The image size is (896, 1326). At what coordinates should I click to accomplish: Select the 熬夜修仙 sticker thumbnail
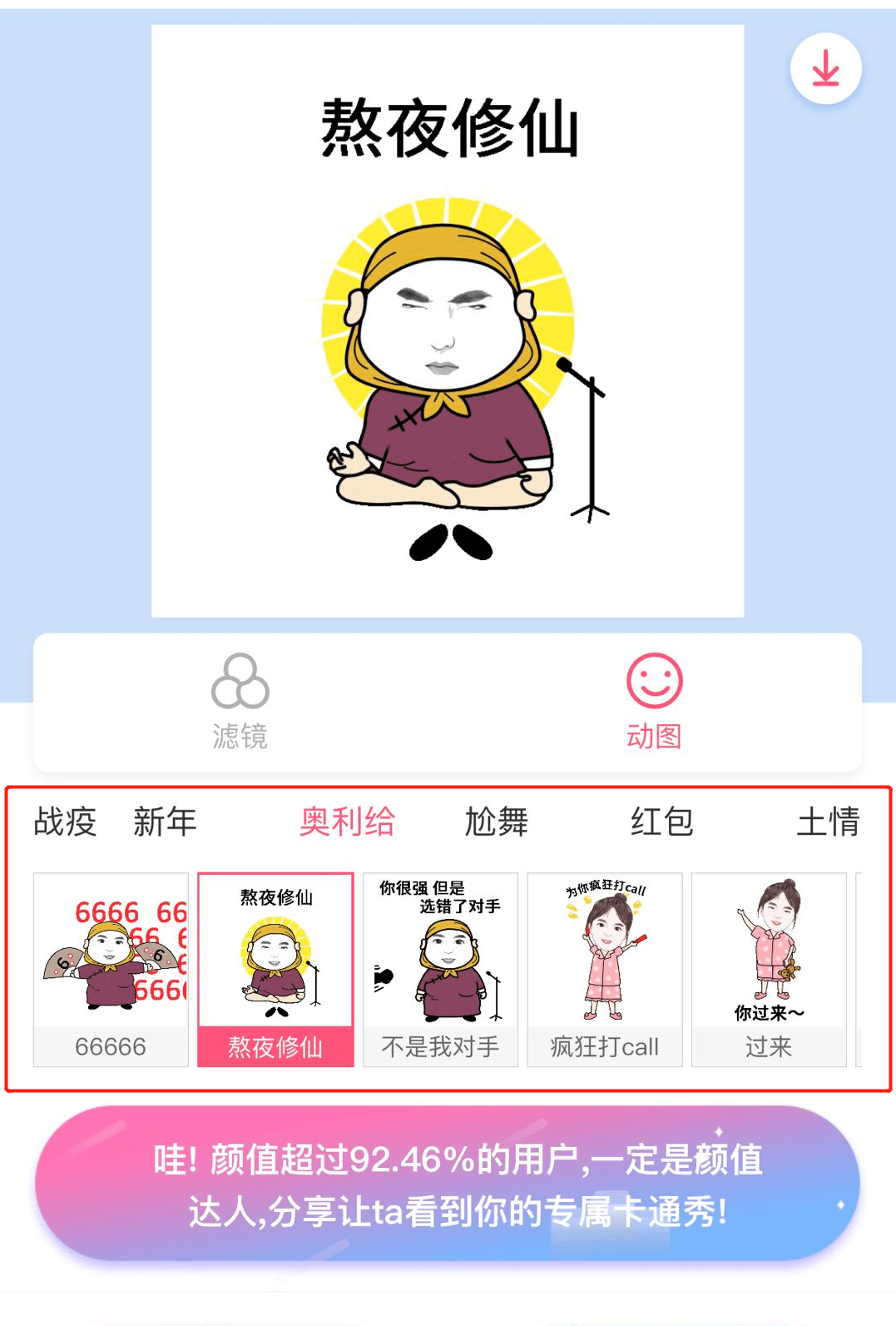[275, 969]
